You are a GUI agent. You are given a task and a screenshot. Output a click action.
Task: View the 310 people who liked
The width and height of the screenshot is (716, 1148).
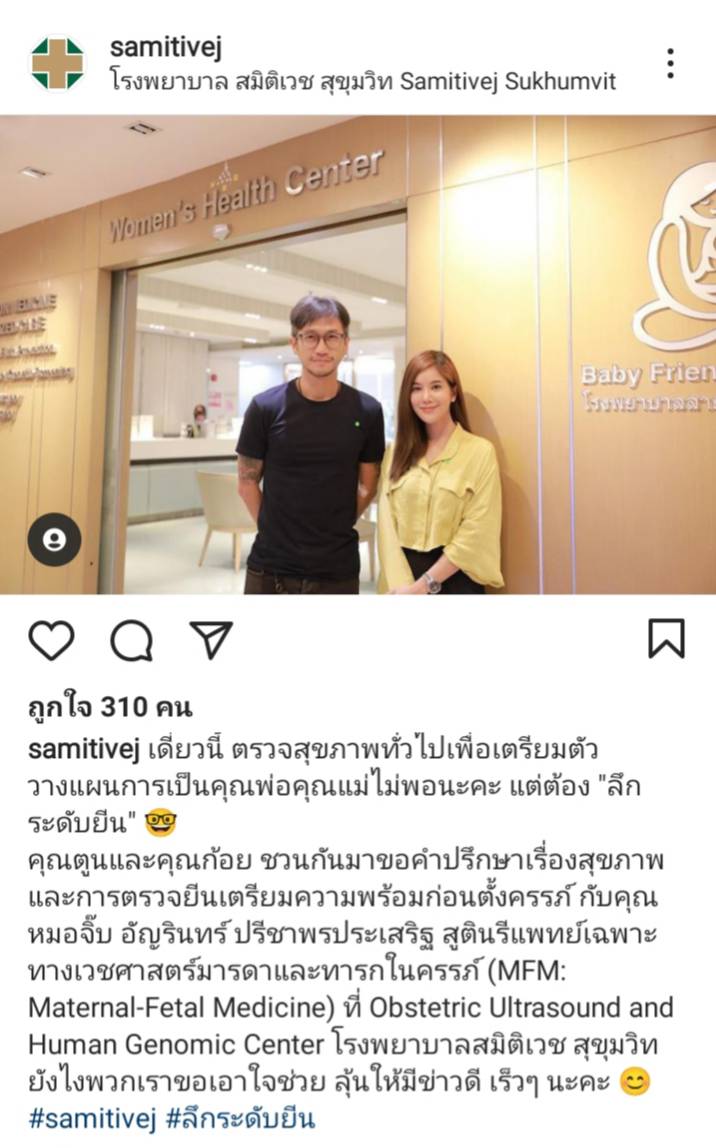(x=110, y=707)
